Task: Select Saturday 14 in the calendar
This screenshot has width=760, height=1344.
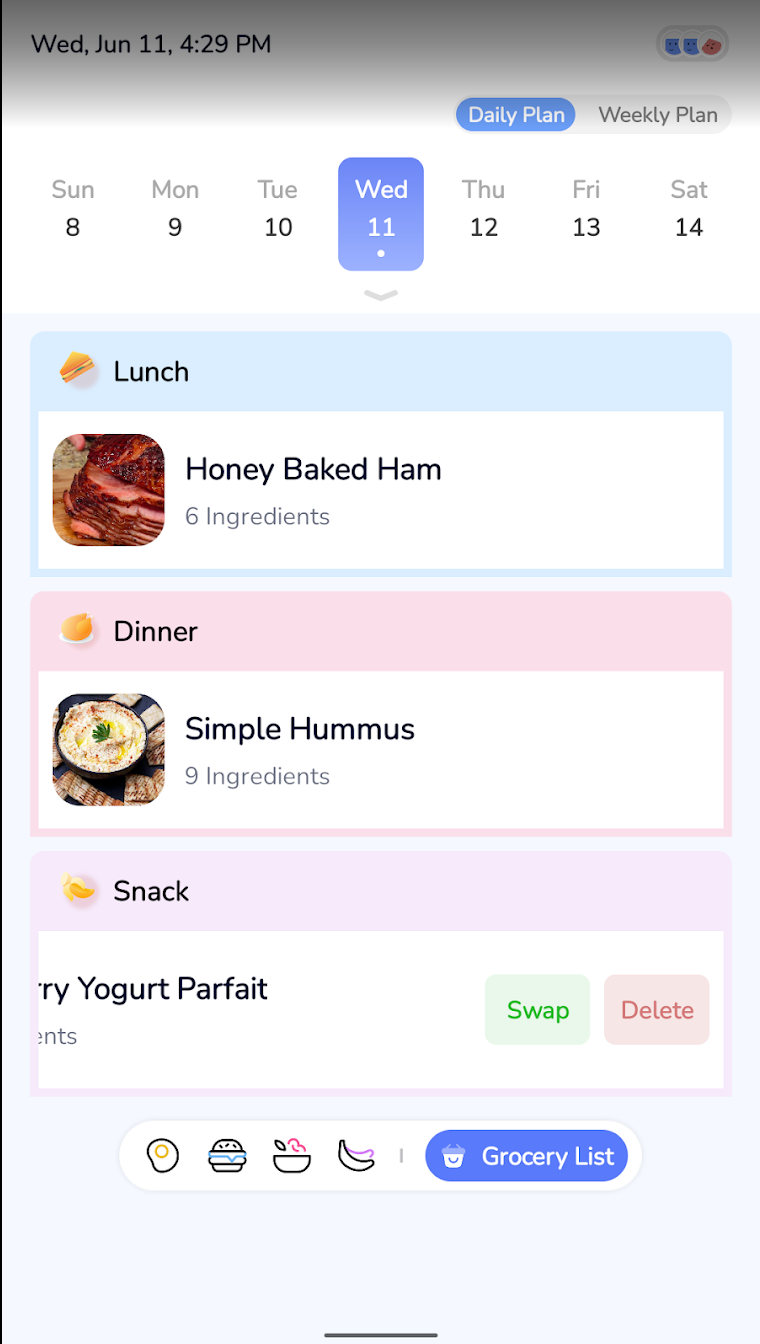Action: click(x=689, y=209)
